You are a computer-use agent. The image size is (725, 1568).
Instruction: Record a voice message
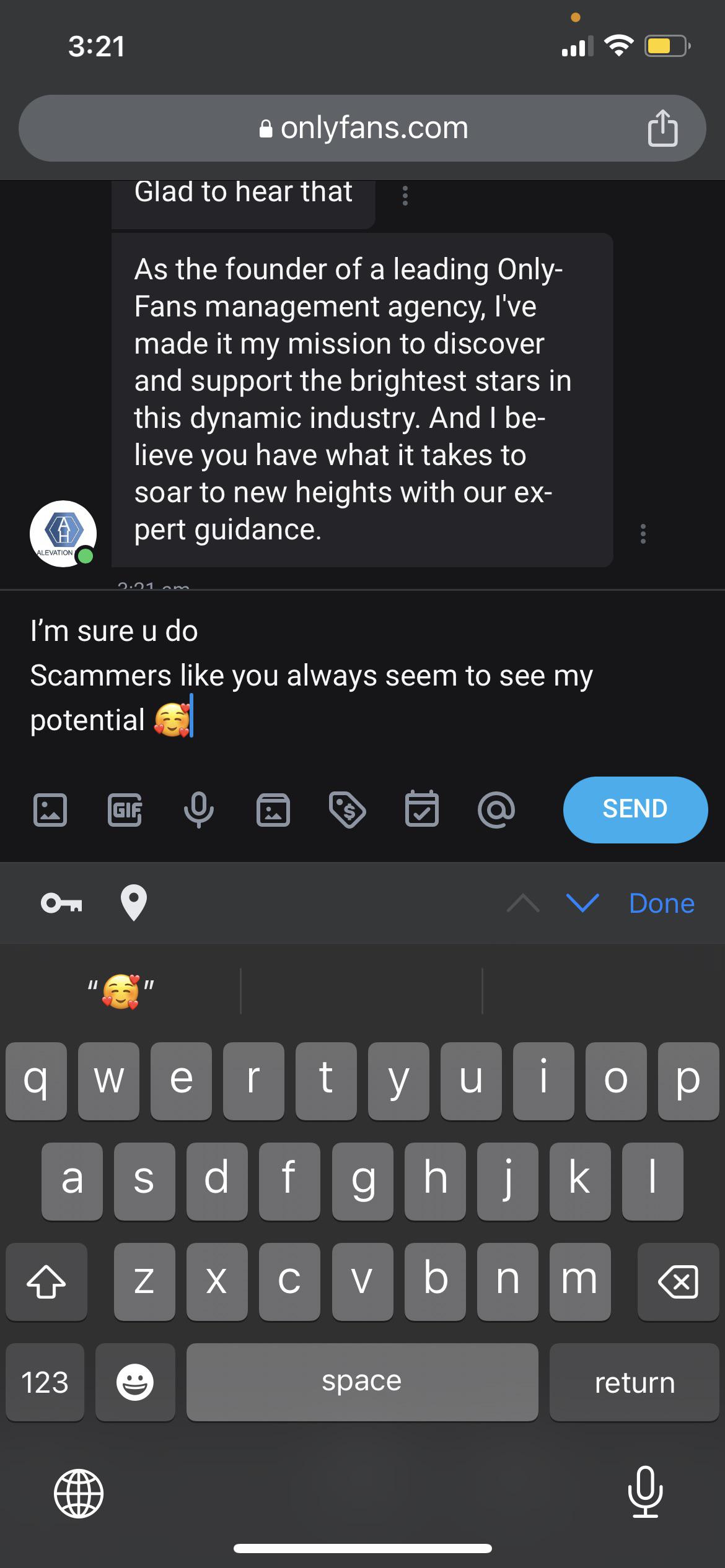point(199,809)
